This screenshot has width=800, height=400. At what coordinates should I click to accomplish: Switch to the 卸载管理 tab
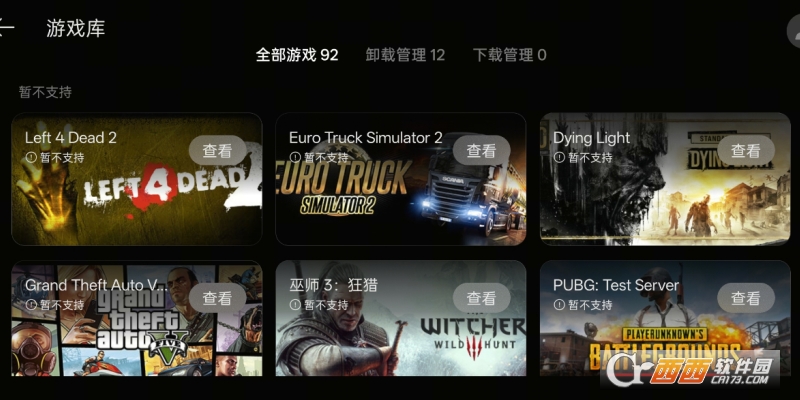click(x=405, y=55)
